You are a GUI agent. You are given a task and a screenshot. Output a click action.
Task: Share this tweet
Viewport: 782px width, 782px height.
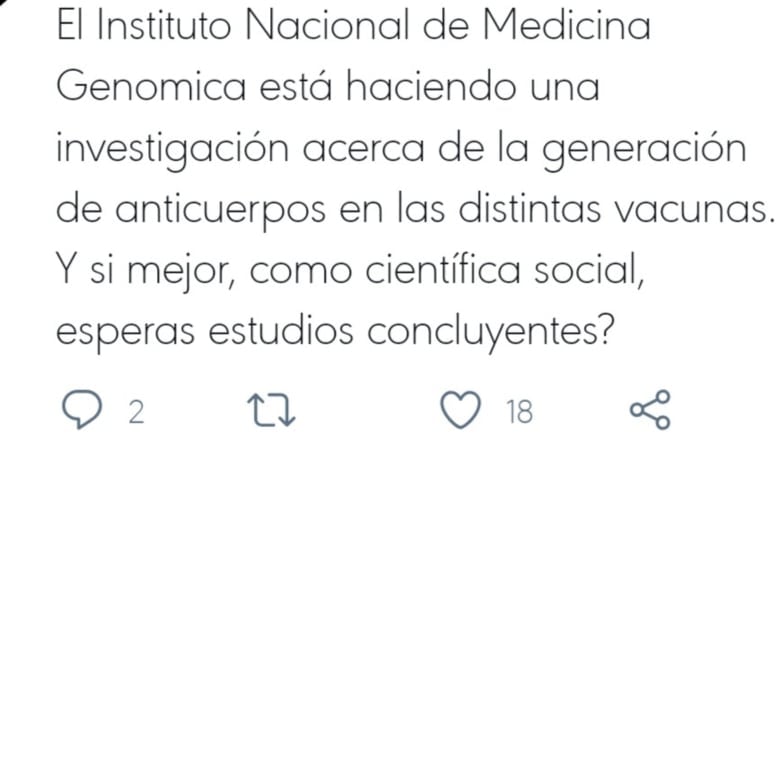tap(650, 411)
